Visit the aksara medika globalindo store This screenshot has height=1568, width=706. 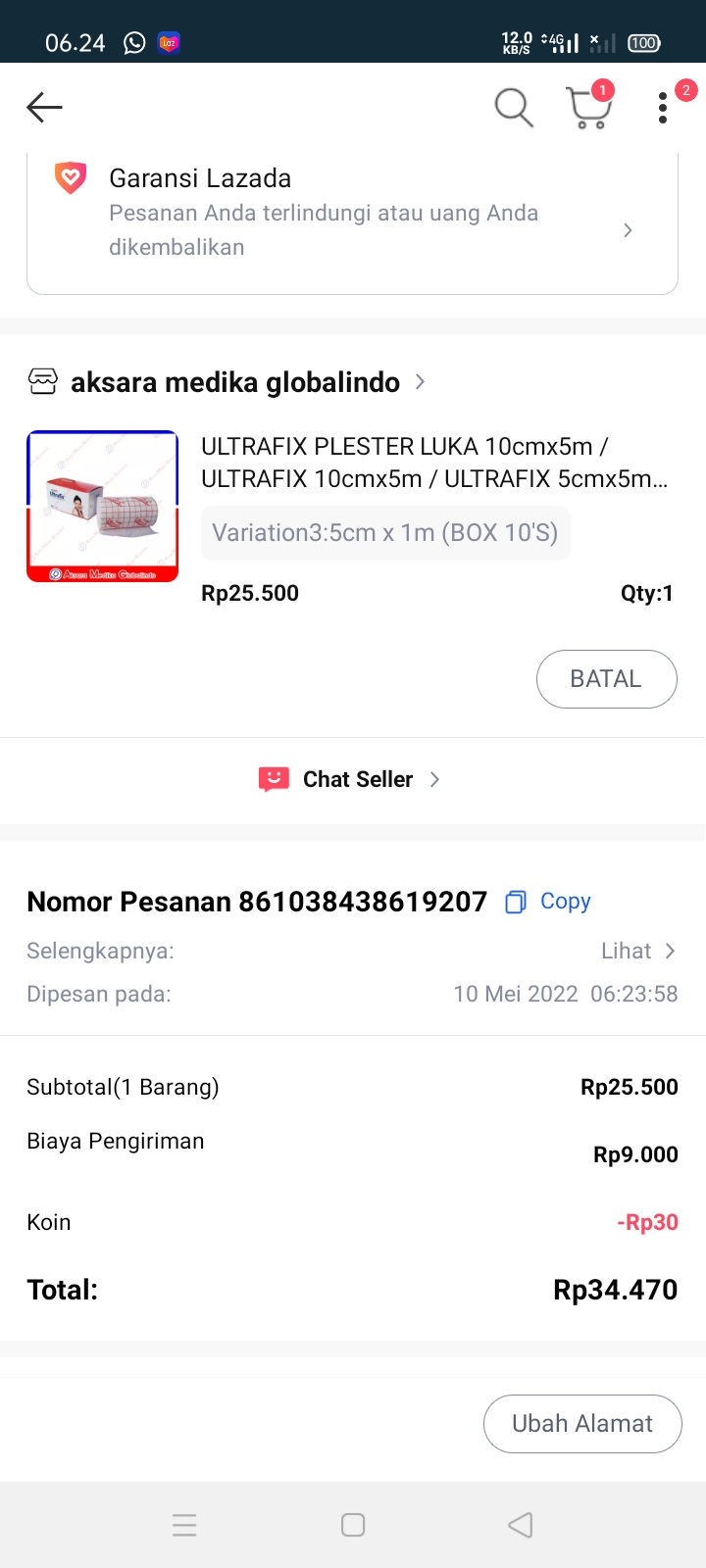235,382
